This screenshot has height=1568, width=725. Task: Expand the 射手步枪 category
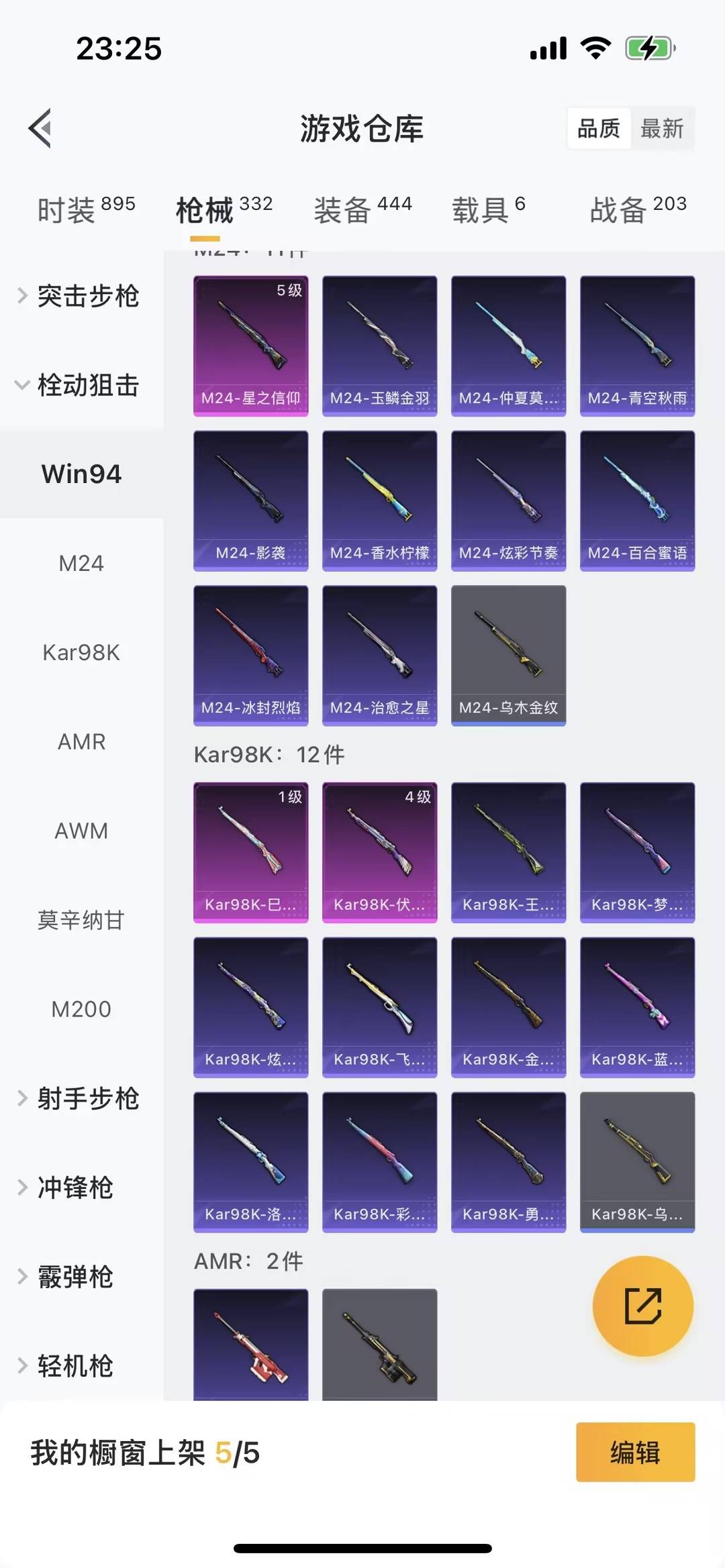coord(88,1099)
